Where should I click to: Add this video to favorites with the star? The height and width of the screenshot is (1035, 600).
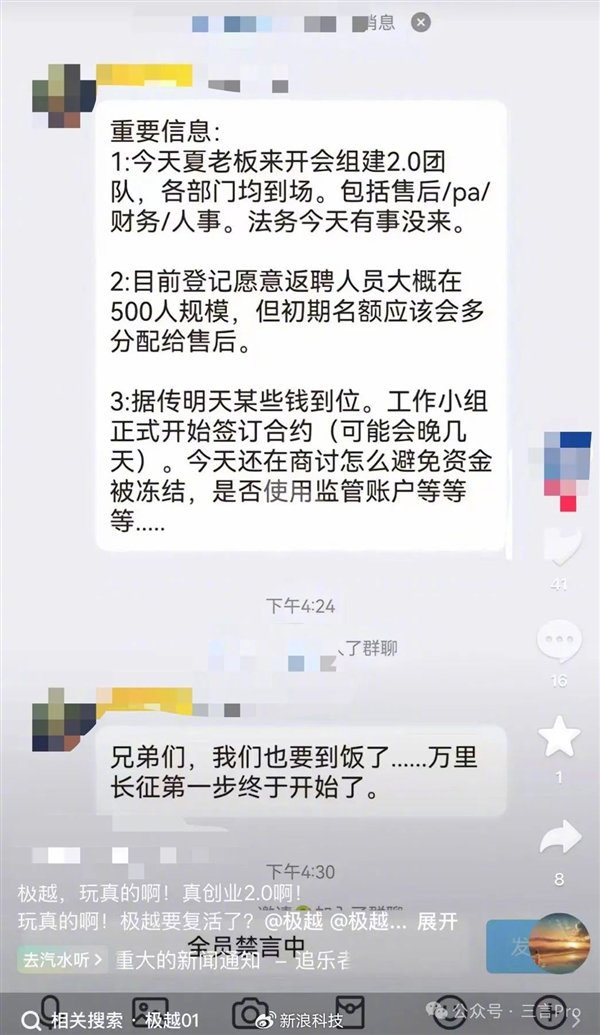coord(559,738)
